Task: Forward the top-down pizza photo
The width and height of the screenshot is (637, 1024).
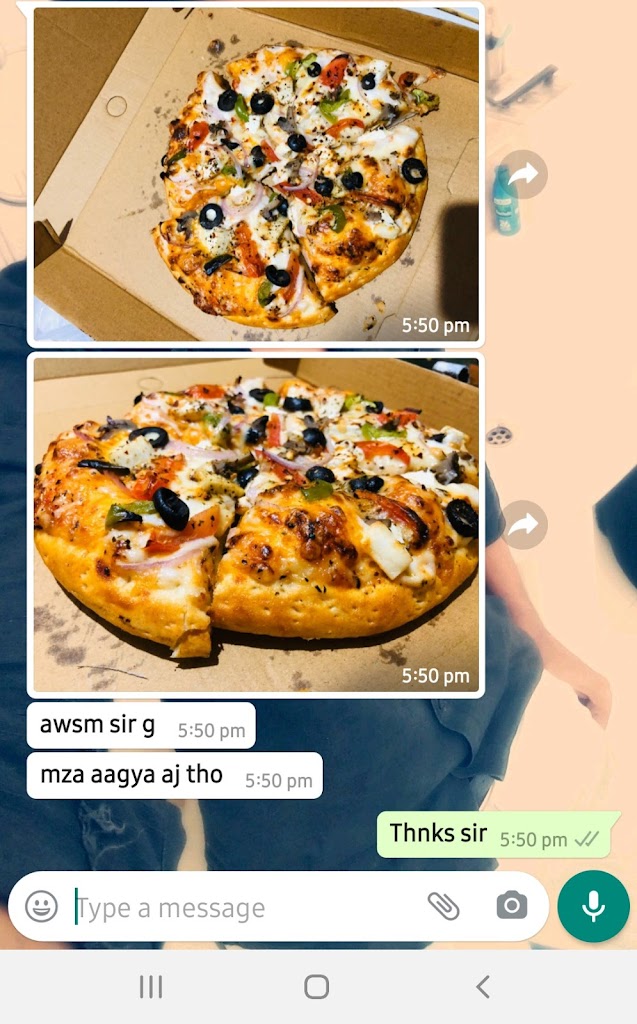Action: [x=523, y=174]
